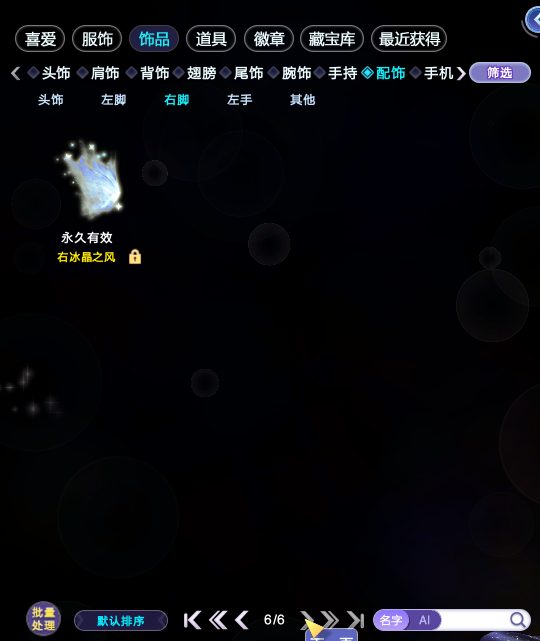The height and width of the screenshot is (641, 540).
Task: Show 最近获得 items
Action: (x=409, y=39)
